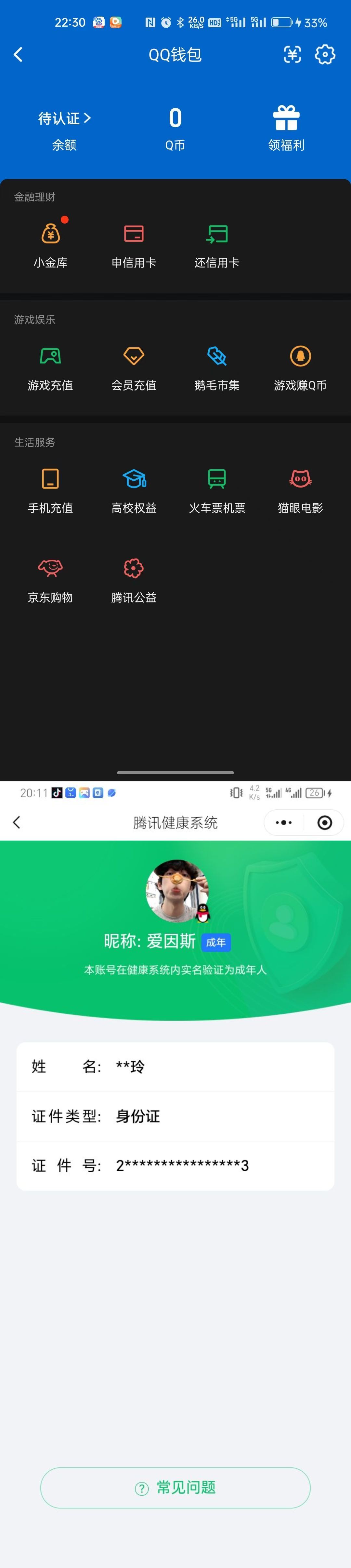Book via 火车票机票
Screen dimensions: 351x1568
point(217,489)
